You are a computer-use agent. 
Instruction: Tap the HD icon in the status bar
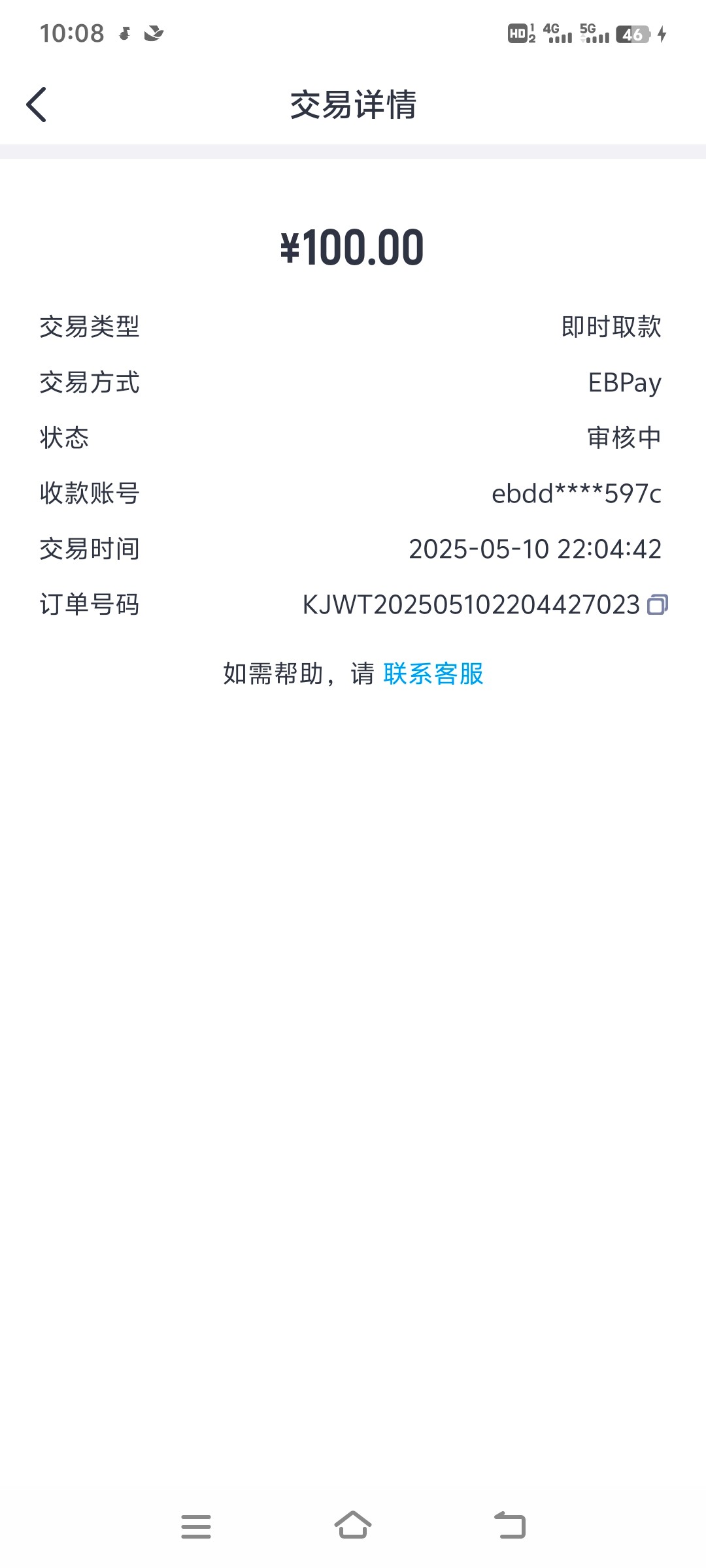pos(518,34)
